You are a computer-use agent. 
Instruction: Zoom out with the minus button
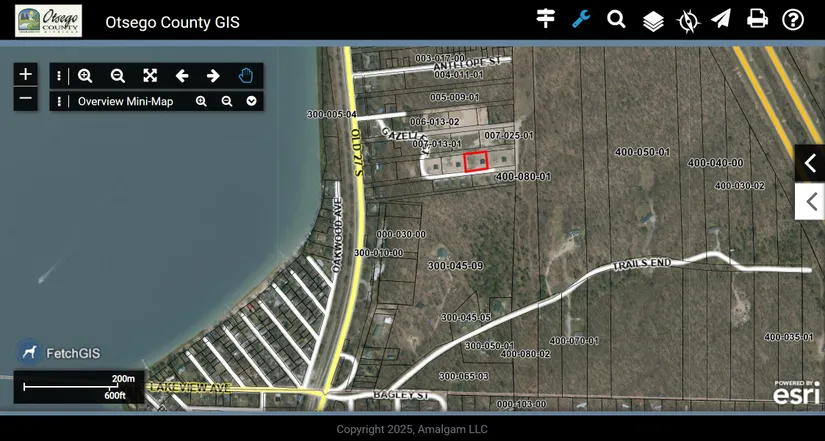(26, 98)
